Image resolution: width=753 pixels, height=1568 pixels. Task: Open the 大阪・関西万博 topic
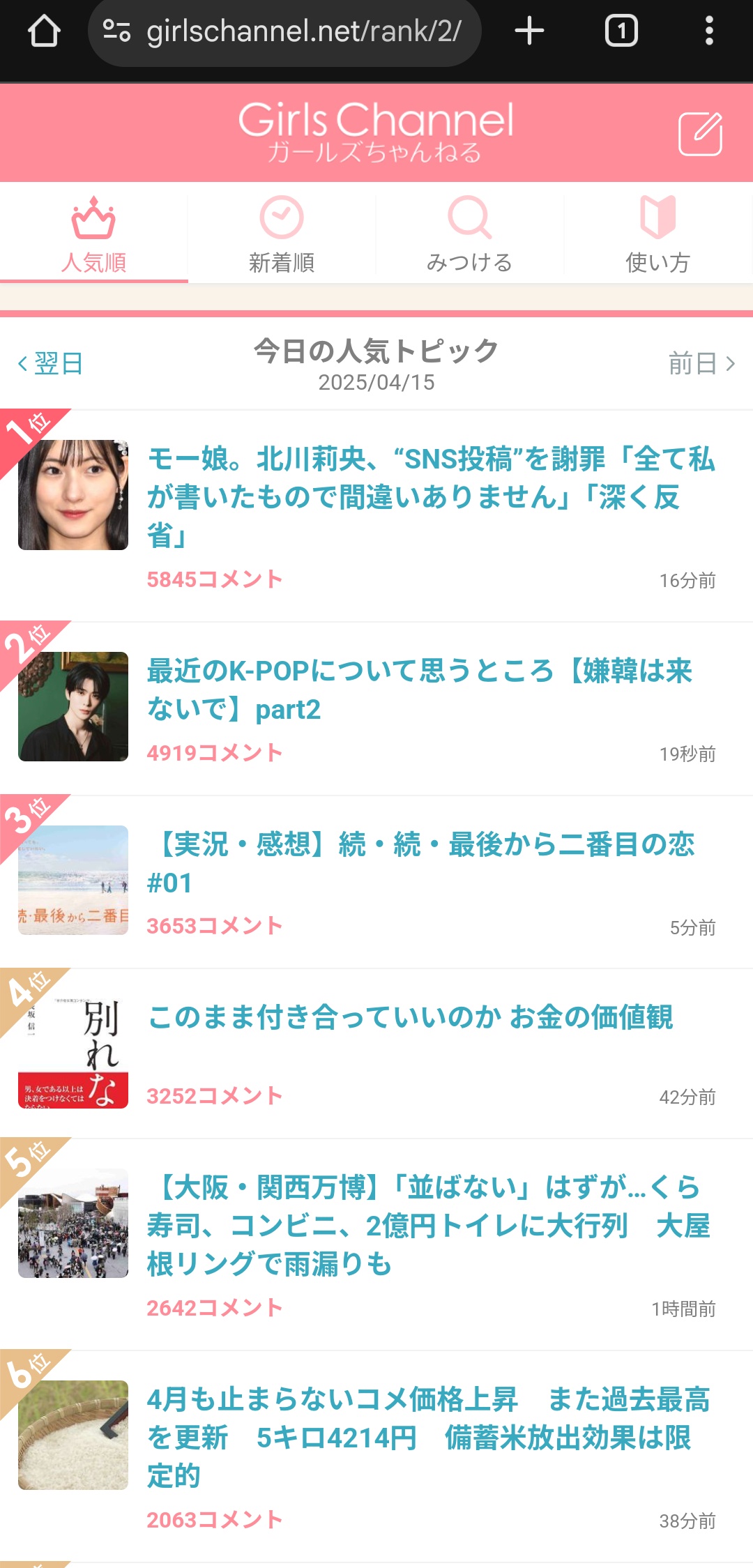coord(428,1225)
